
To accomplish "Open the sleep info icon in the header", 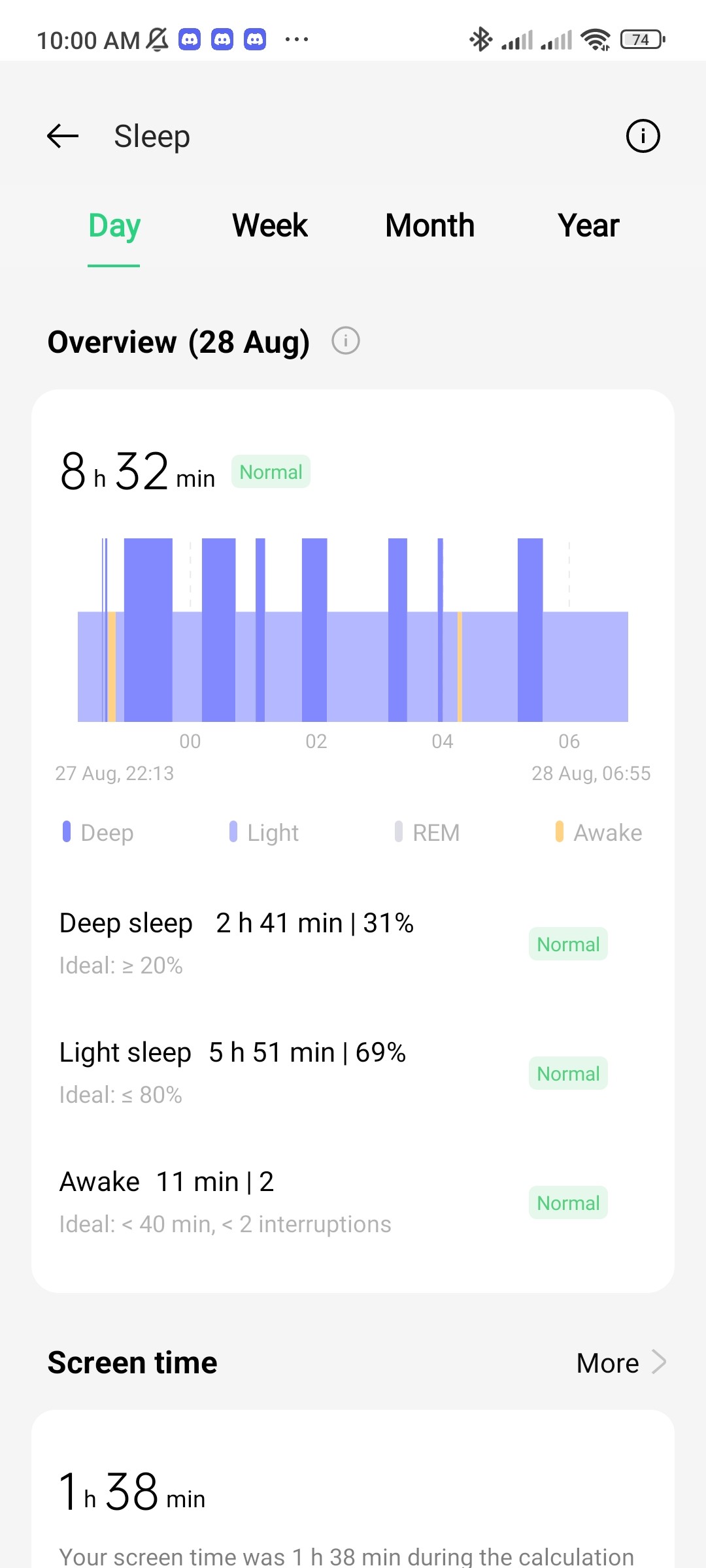I will click(x=643, y=137).
